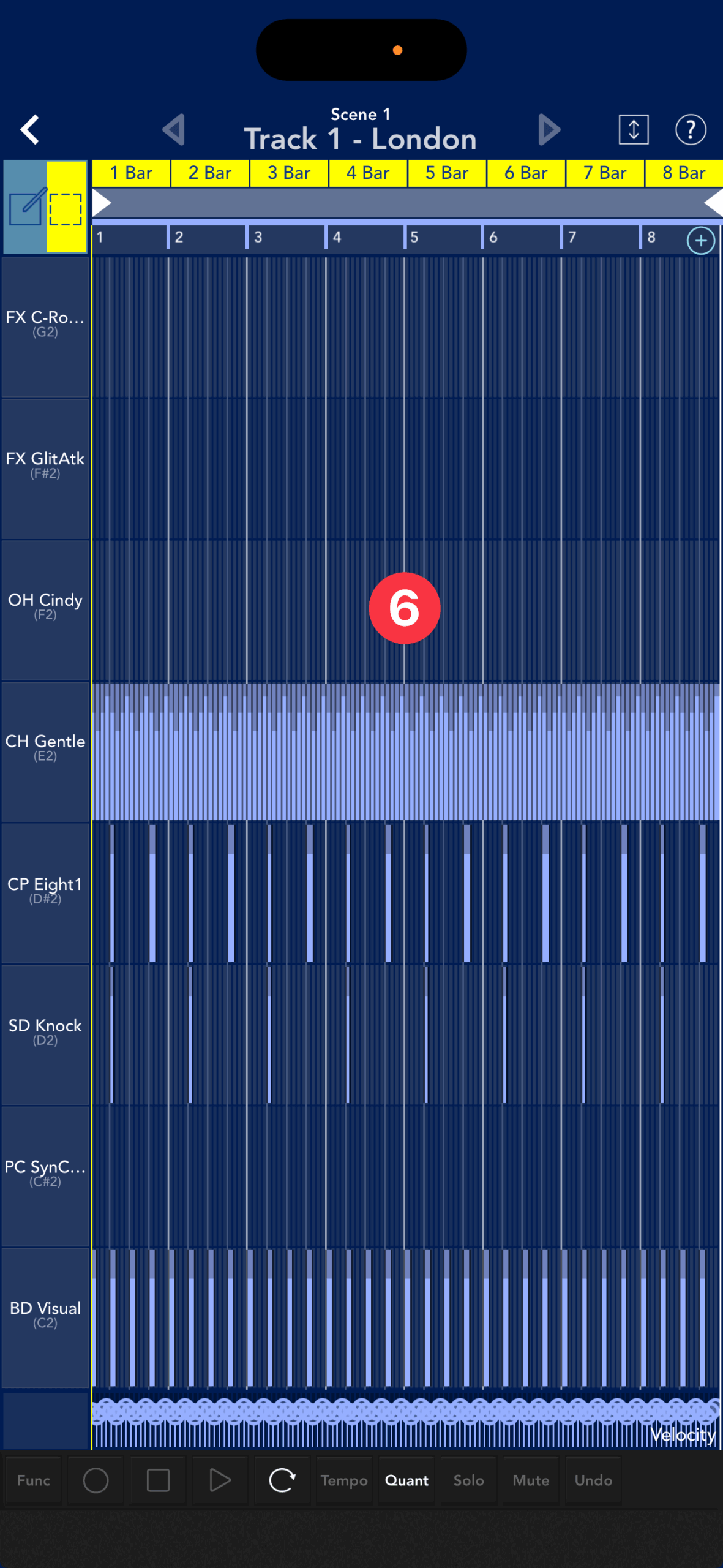Add a bar with the plus icon
The image size is (723, 1568).
click(x=700, y=241)
